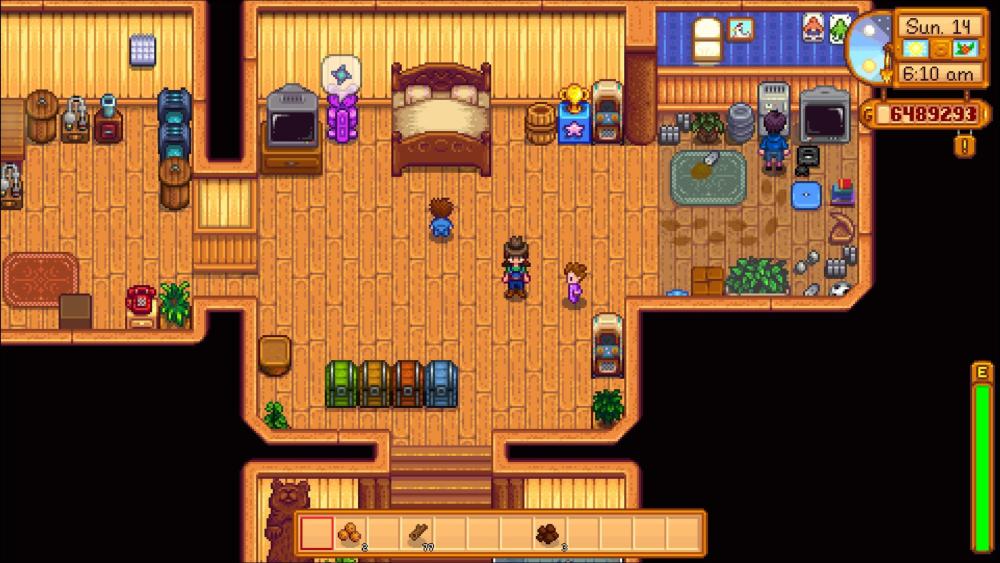Check the wall calendar
Image resolution: width=1000 pixels, height=563 pixels.
point(143,50)
